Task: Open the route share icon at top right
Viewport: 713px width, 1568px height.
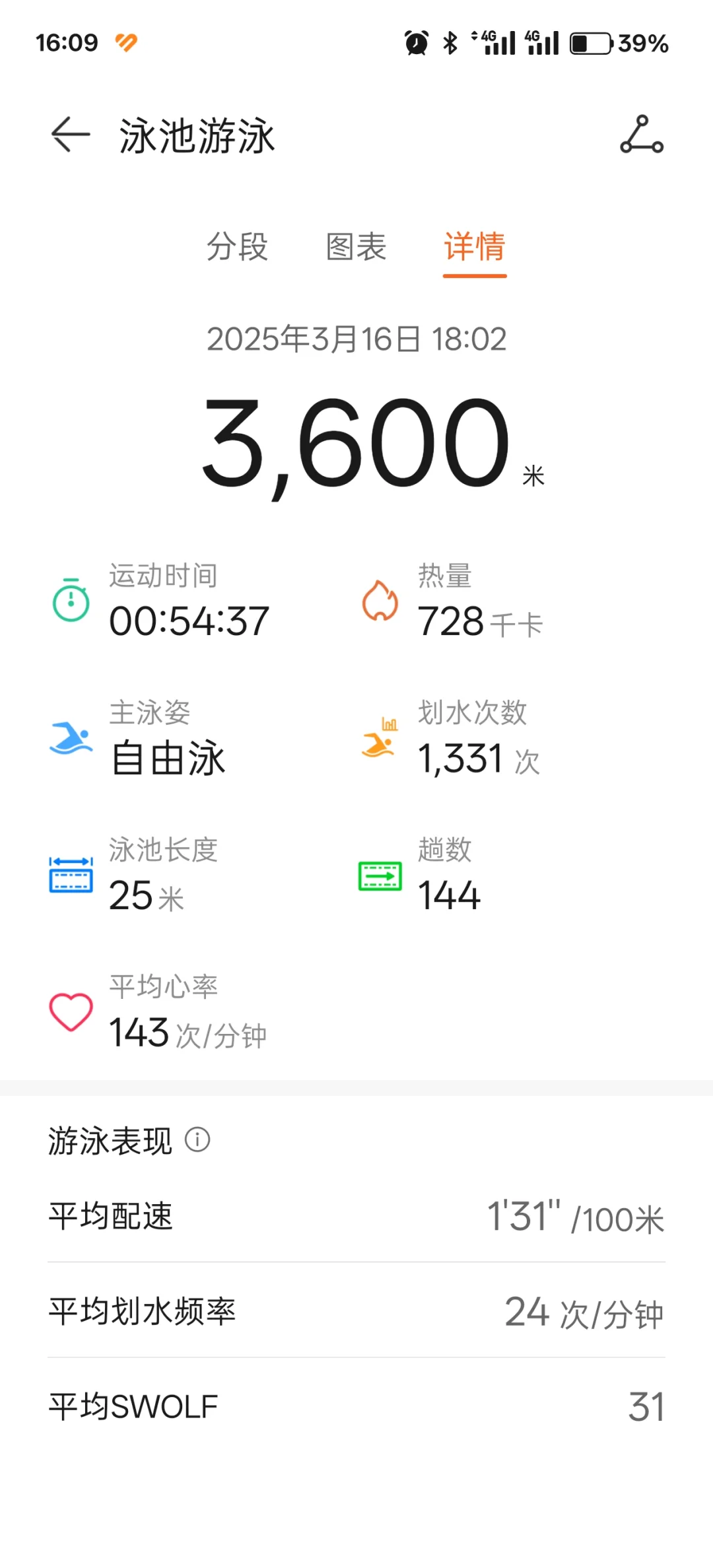Action: click(x=642, y=135)
